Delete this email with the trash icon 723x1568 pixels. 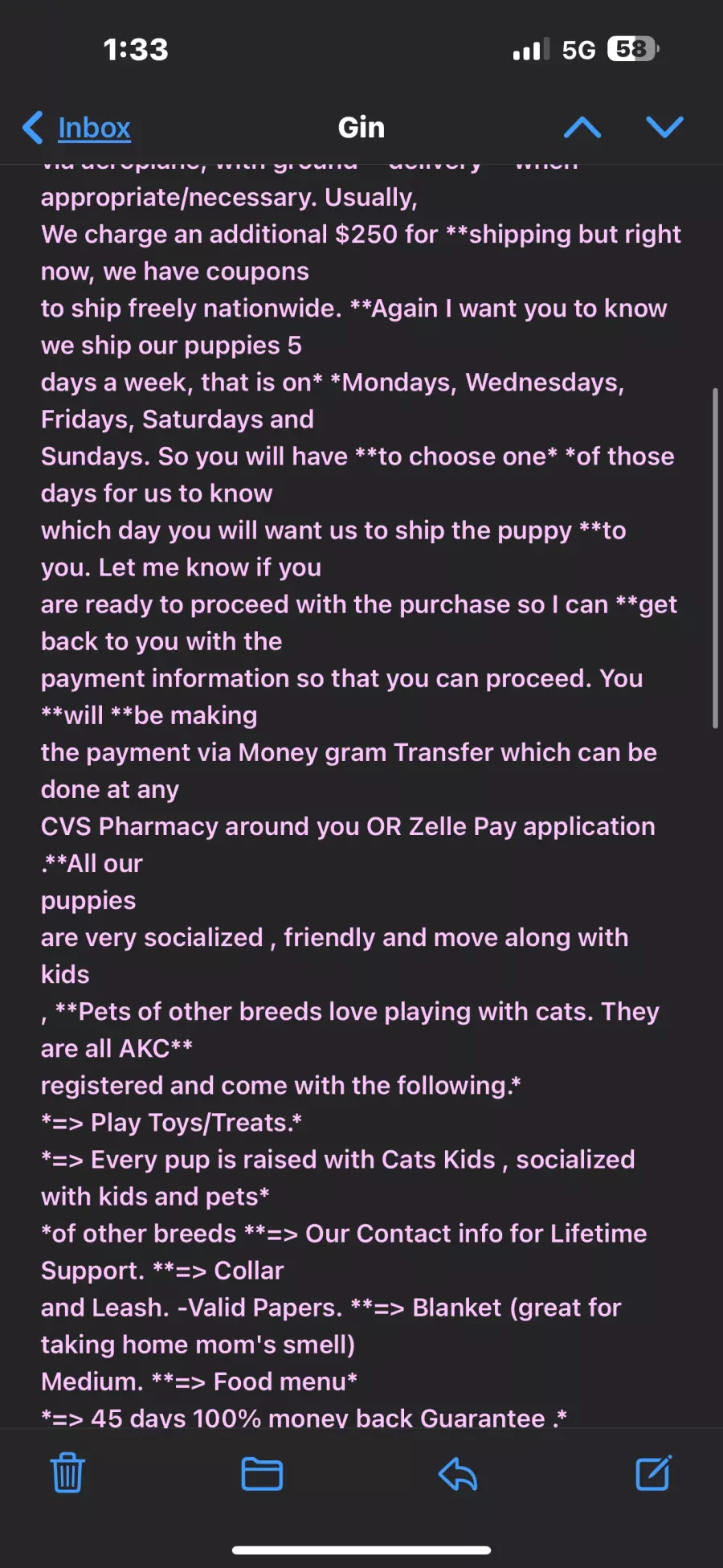pyautogui.click(x=67, y=1472)
